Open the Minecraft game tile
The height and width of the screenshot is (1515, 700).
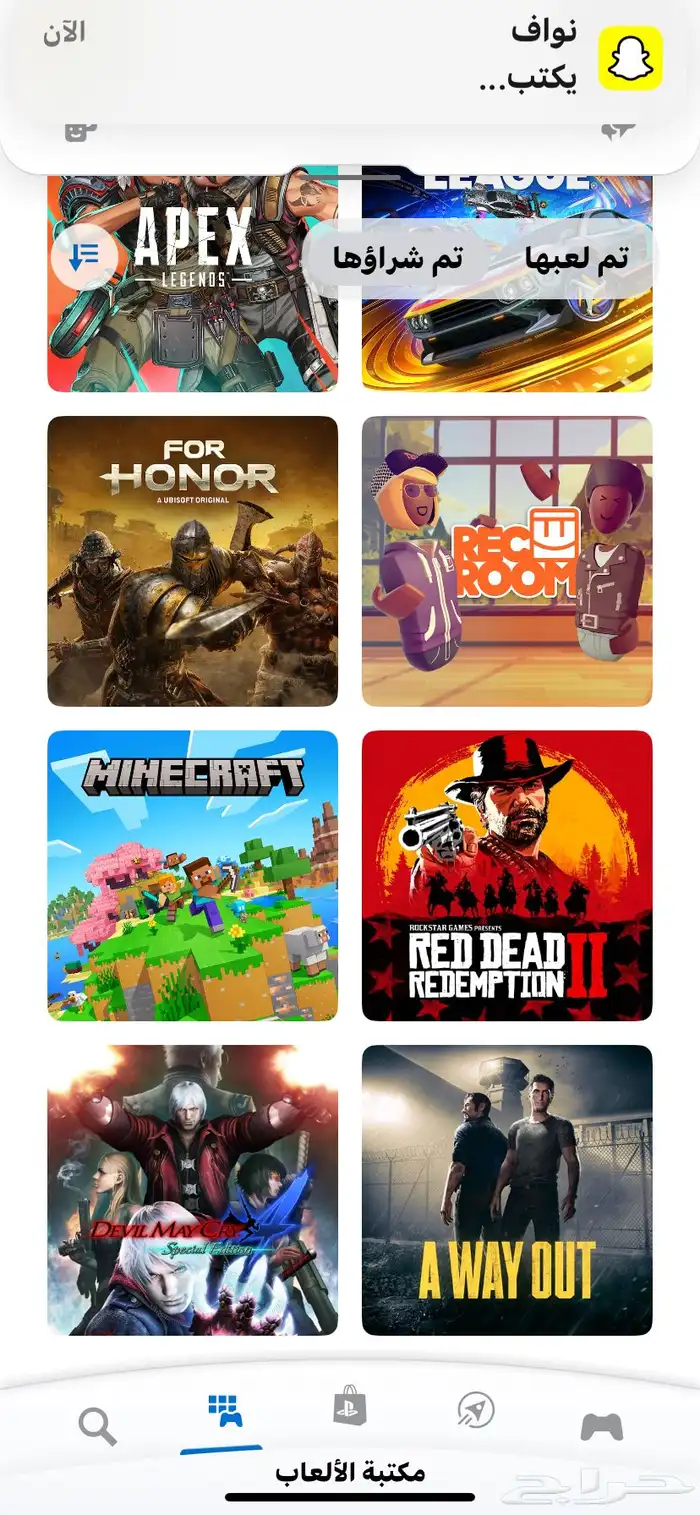(x=192, y=875)
